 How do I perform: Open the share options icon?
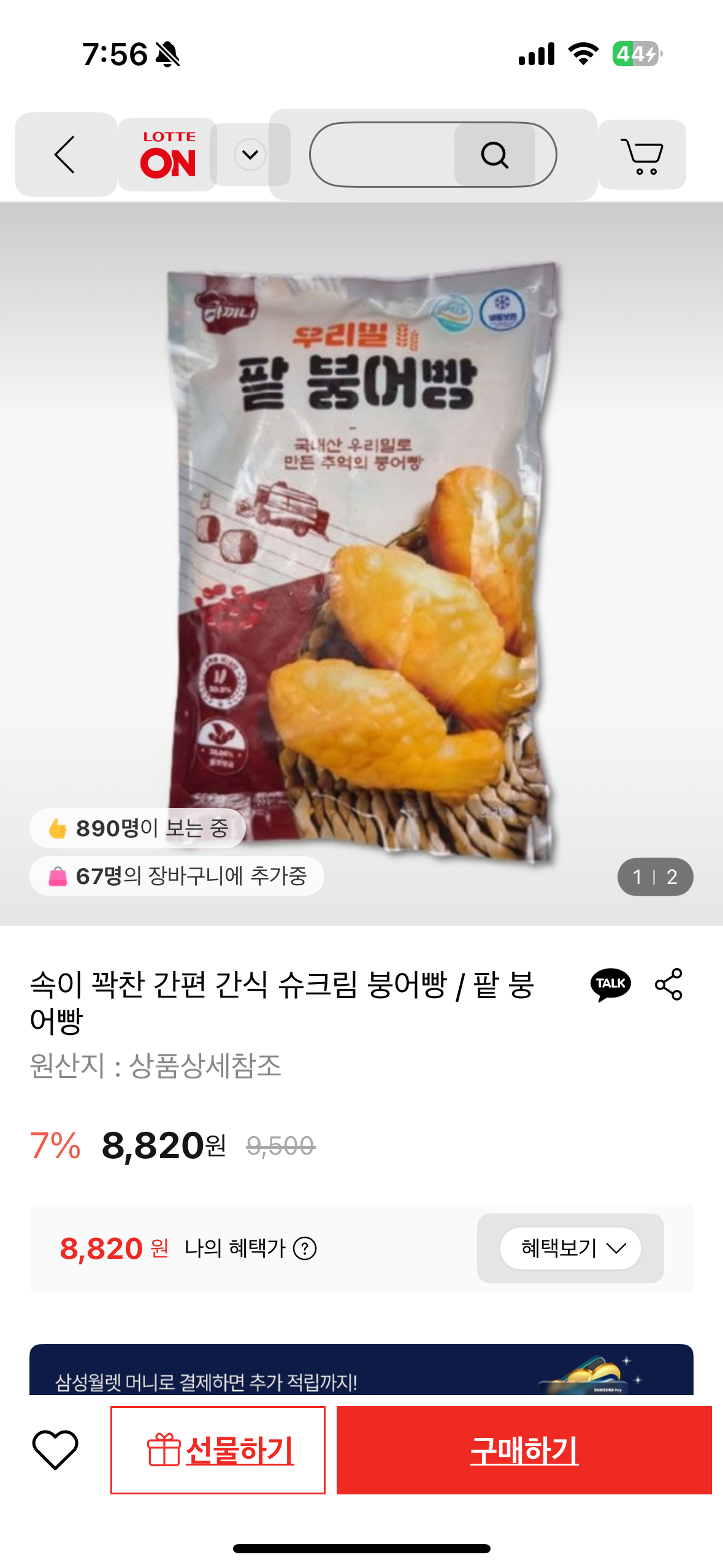(x=668, y=984)
